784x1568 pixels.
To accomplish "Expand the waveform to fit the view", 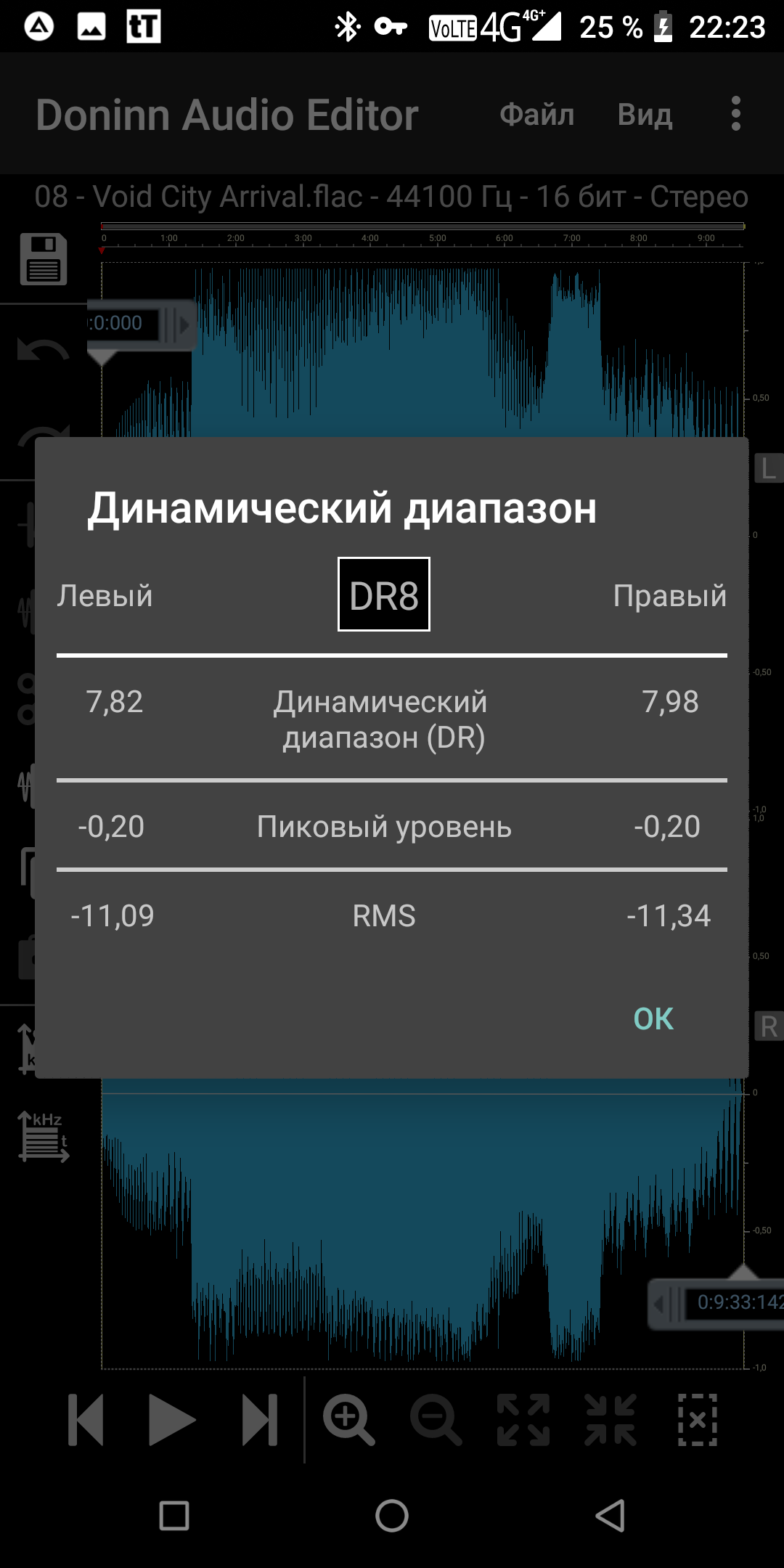I will (523, 1420).
